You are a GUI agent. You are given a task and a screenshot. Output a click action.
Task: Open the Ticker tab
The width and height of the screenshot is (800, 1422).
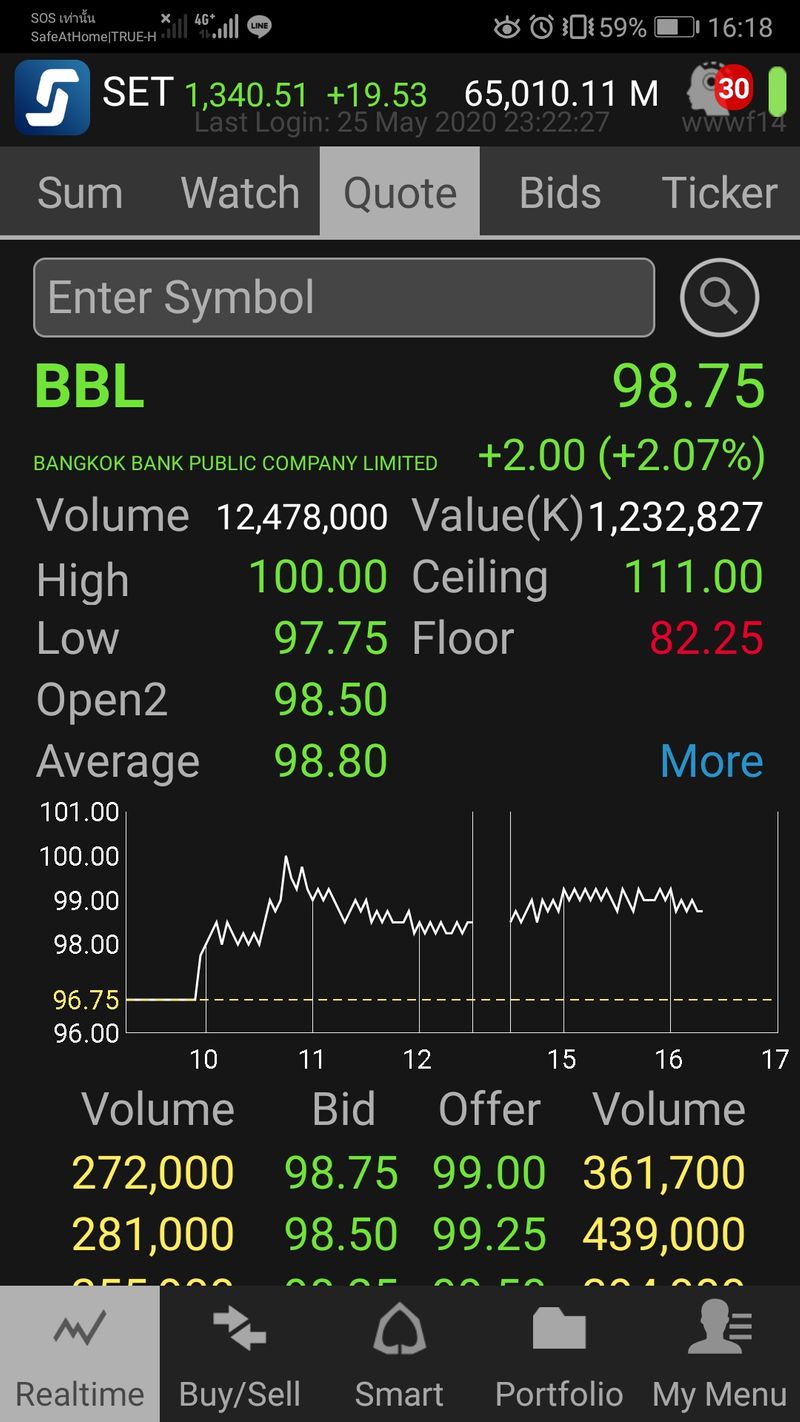tap(719, 192)
